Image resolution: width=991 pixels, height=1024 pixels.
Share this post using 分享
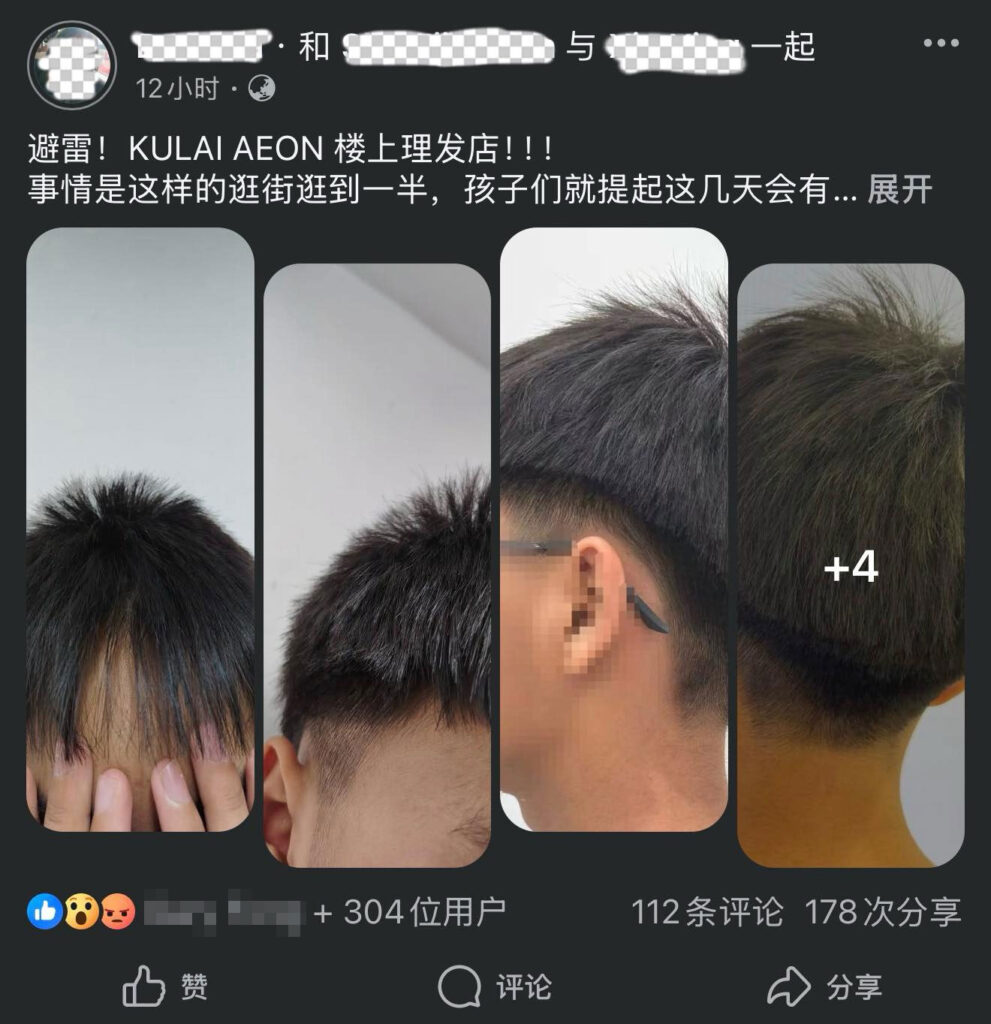point(824,987)
